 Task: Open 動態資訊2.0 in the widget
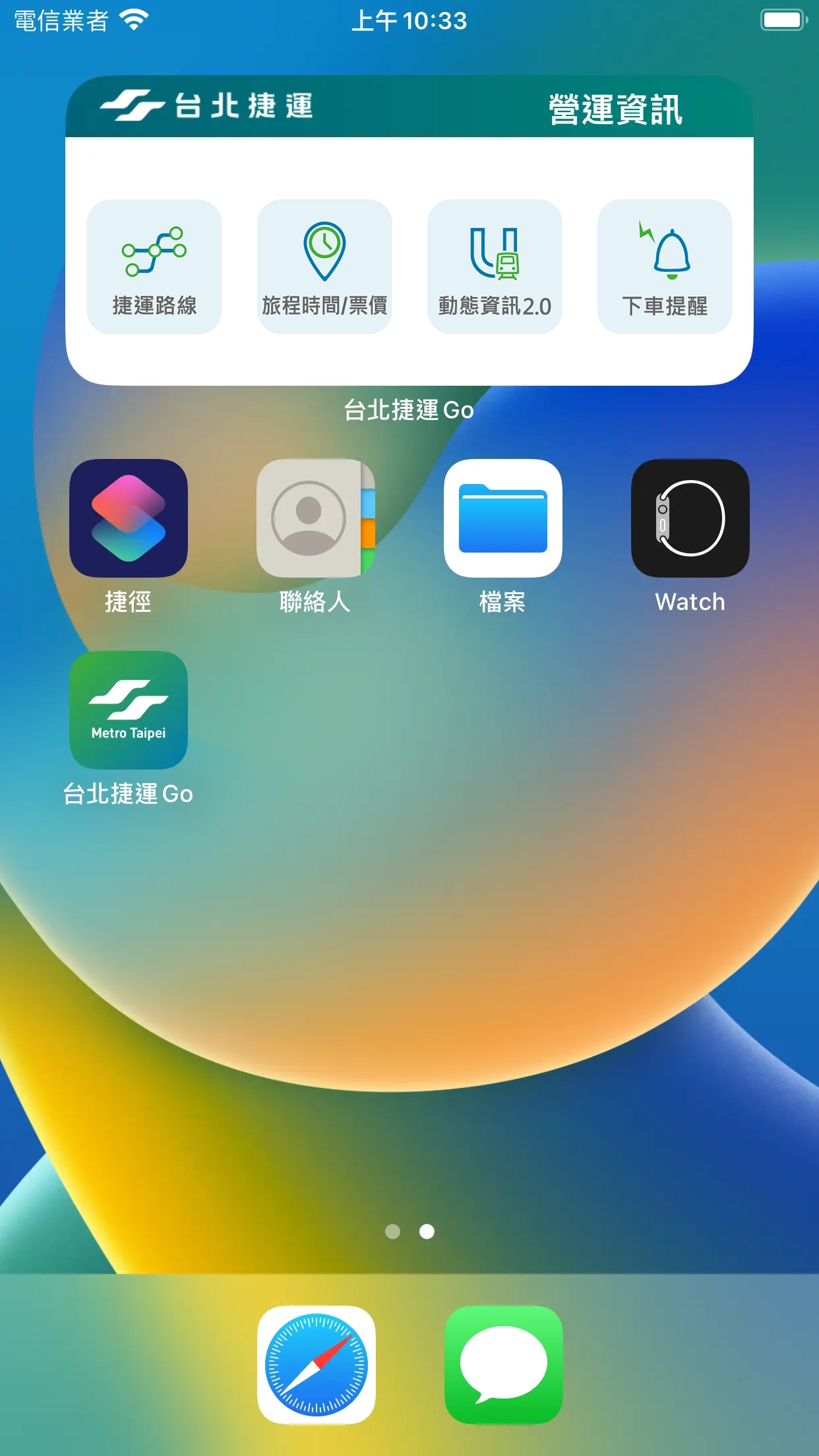pyautogui.click(x=495, y=267)
